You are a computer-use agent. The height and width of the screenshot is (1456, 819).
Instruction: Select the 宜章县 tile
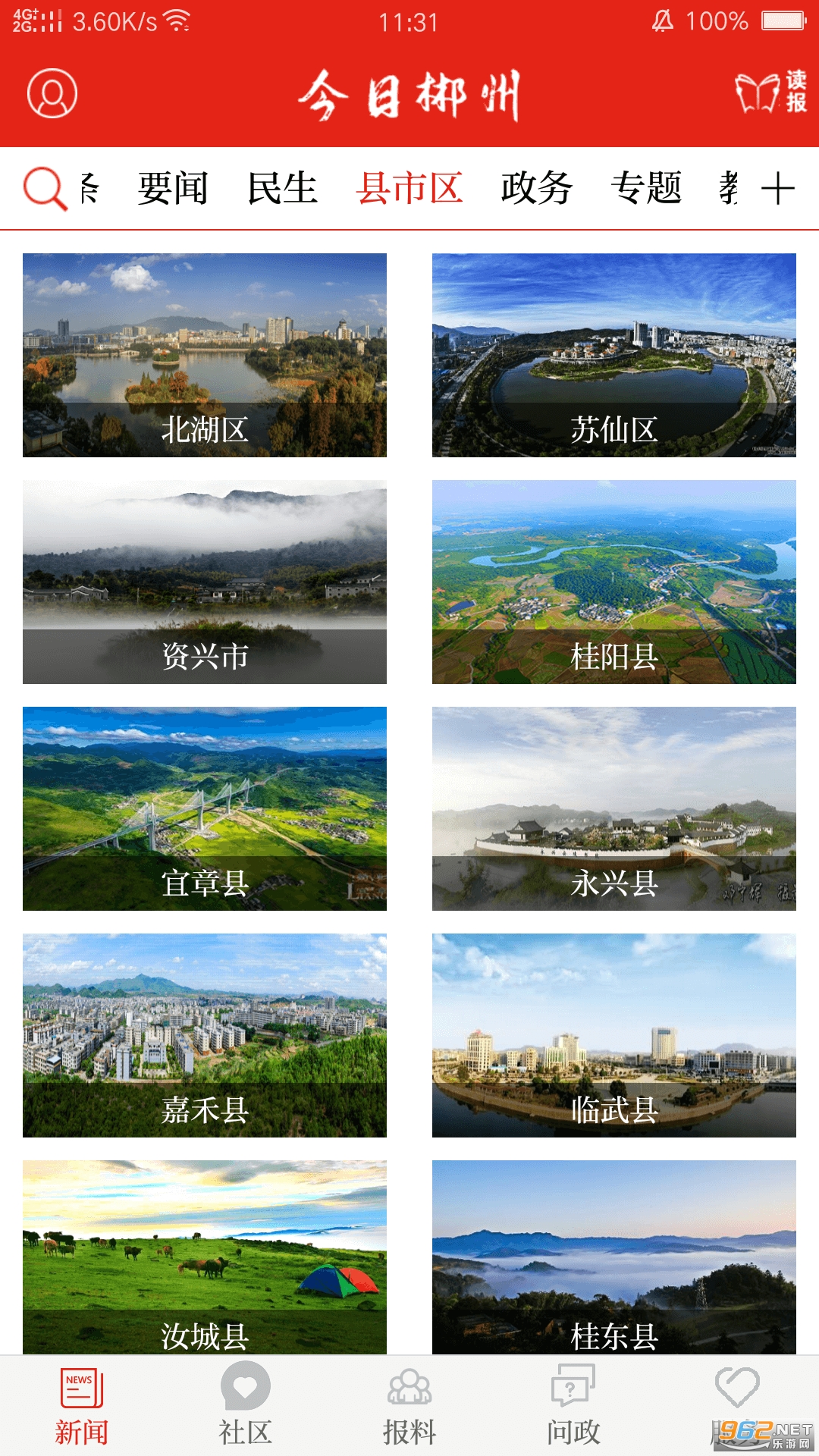coord(205,808)
